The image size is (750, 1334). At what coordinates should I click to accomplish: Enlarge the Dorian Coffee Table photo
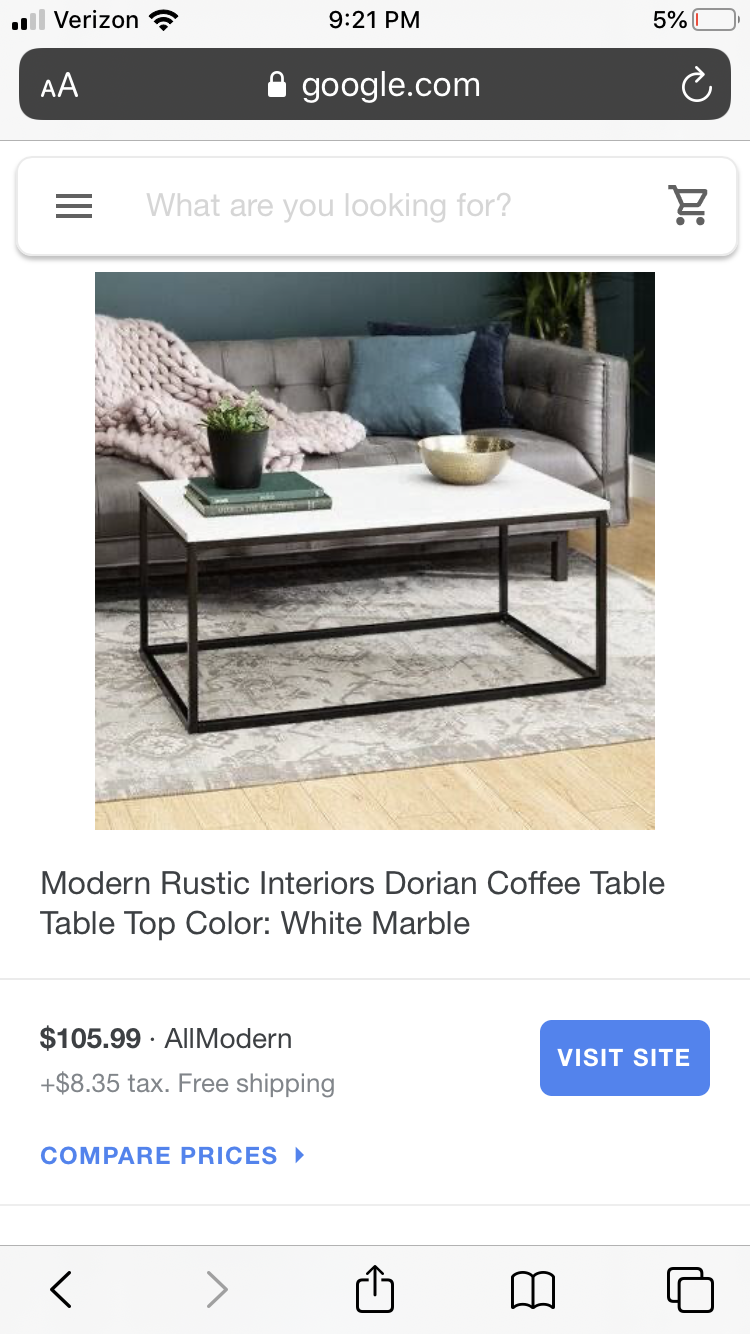(x=375, y=550)
